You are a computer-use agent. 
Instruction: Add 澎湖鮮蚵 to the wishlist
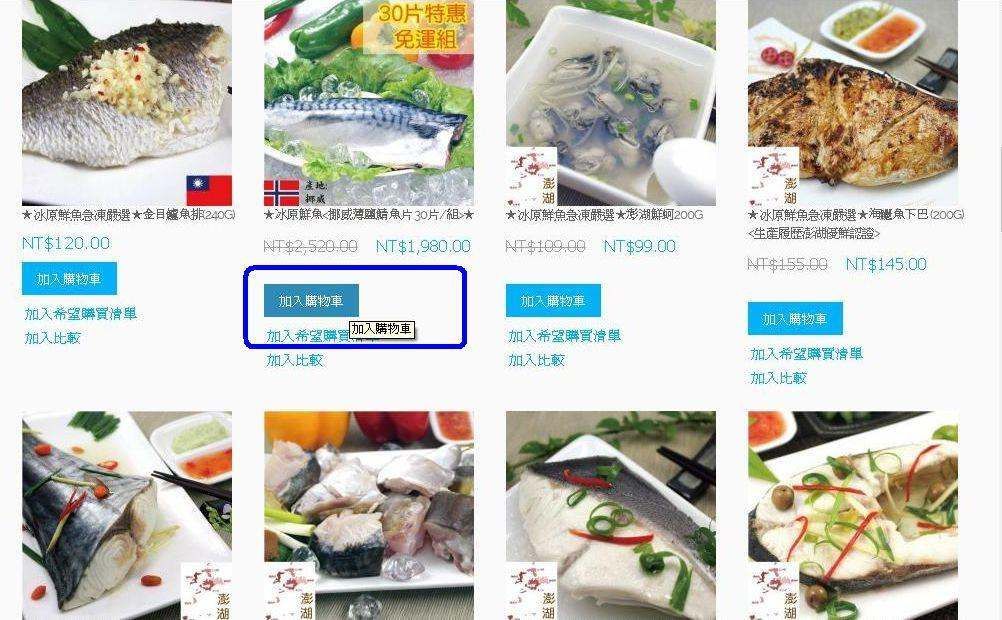pyautogui.click(x=564, y=336)
